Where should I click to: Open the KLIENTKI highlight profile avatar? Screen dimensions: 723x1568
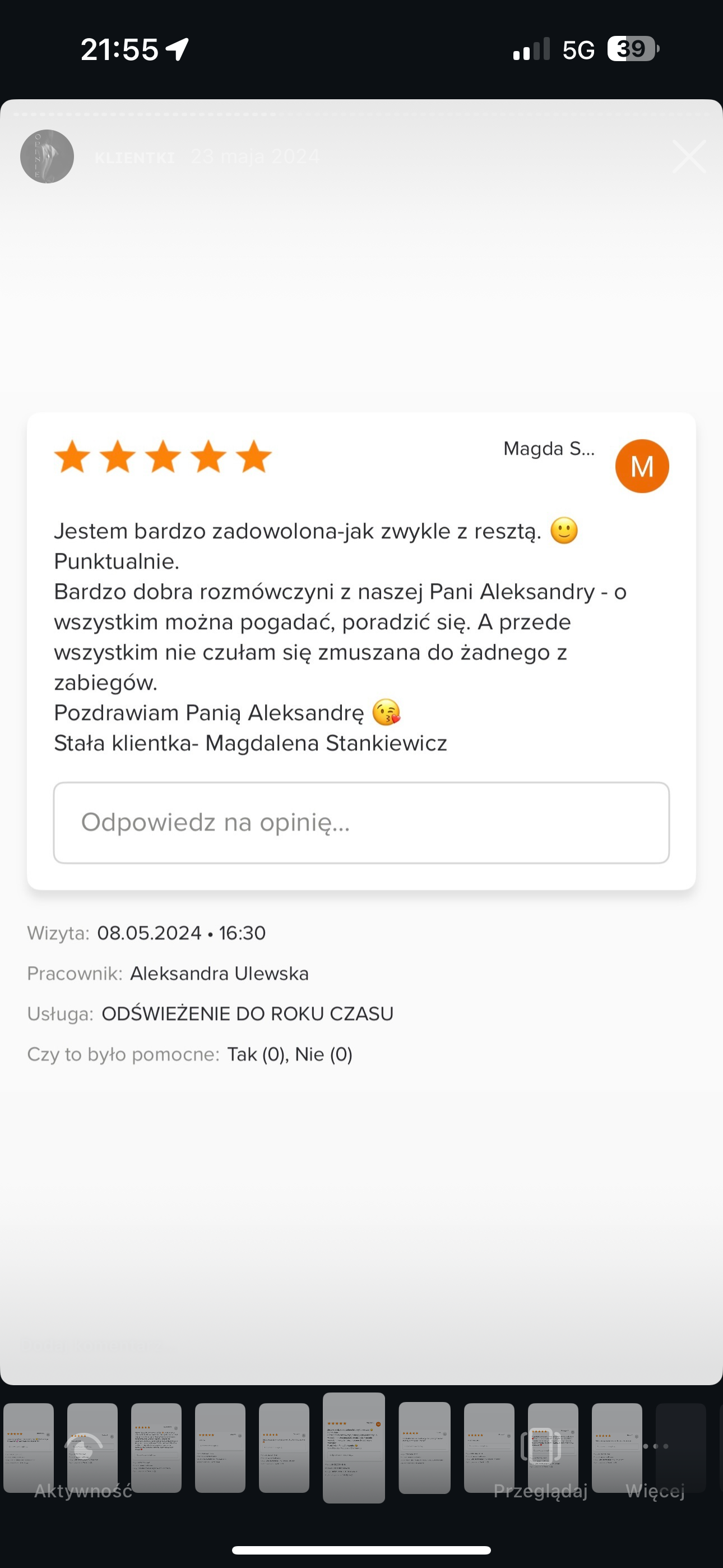pos(47,156)
